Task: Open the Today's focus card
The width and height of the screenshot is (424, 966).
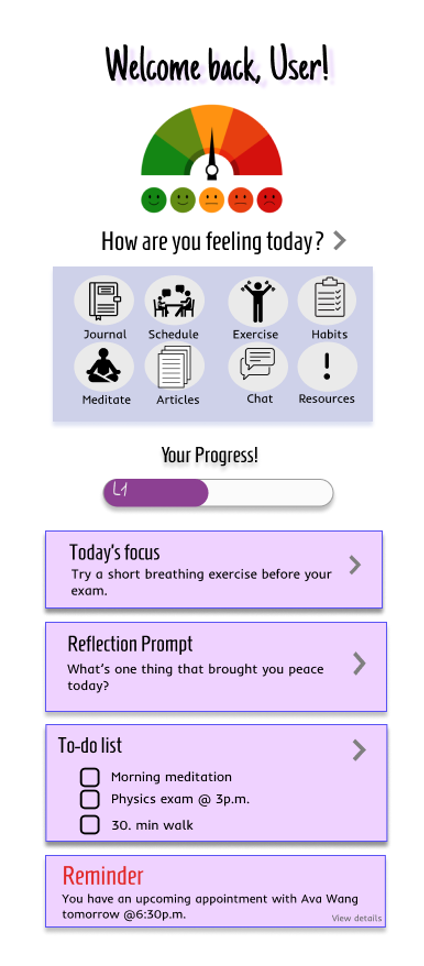Action: coord(214,570)
